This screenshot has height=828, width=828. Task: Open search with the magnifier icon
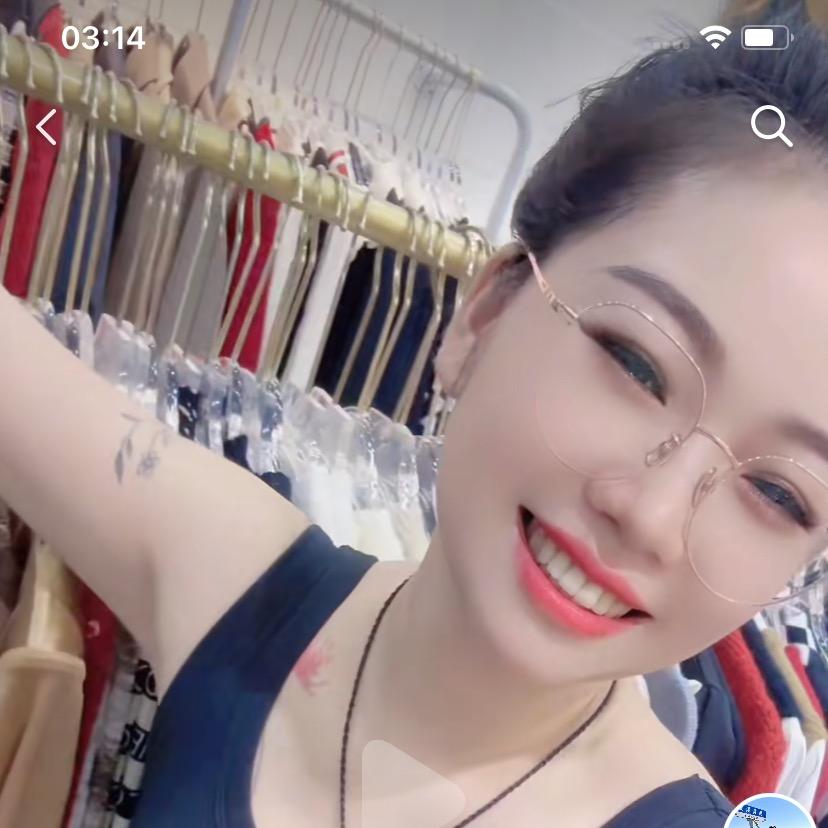770,126
